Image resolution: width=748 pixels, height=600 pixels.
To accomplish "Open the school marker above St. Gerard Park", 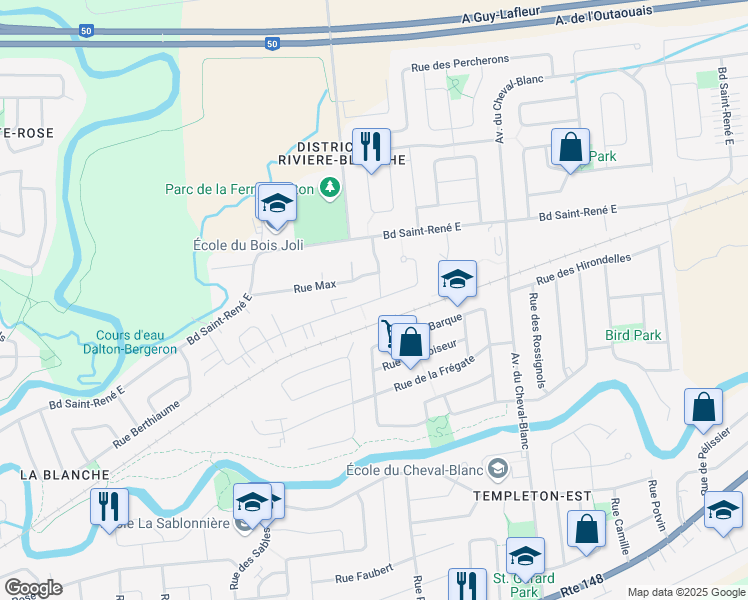I will (525, 555).
